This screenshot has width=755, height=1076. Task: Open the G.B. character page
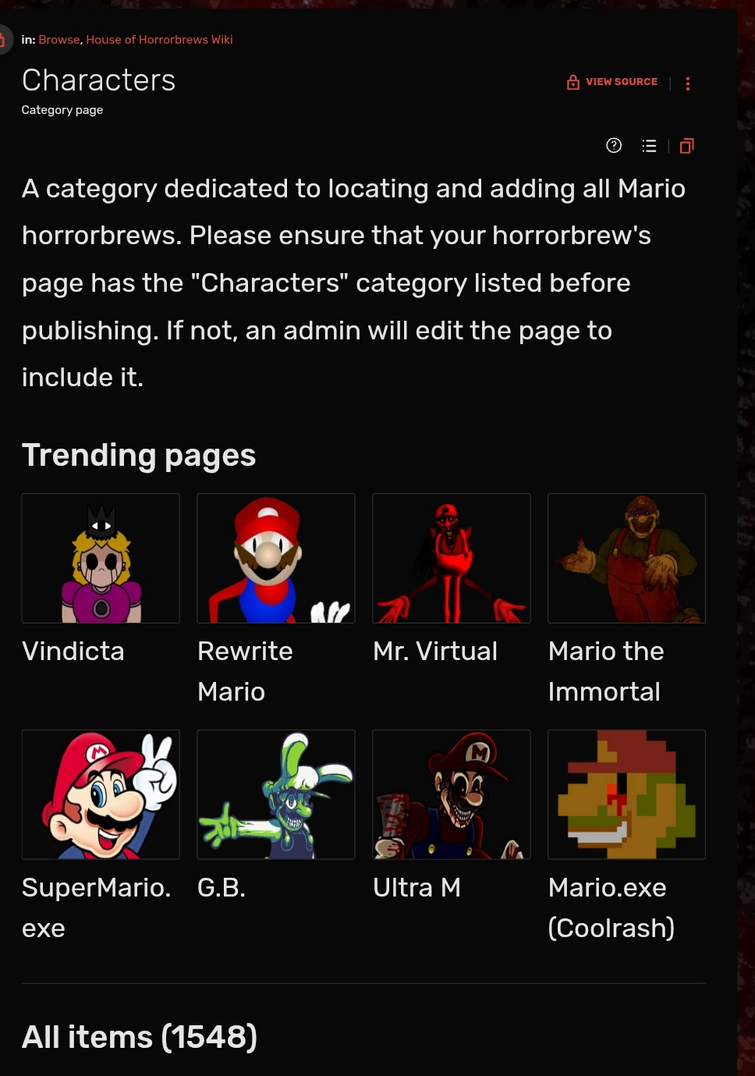coord(275,794)
